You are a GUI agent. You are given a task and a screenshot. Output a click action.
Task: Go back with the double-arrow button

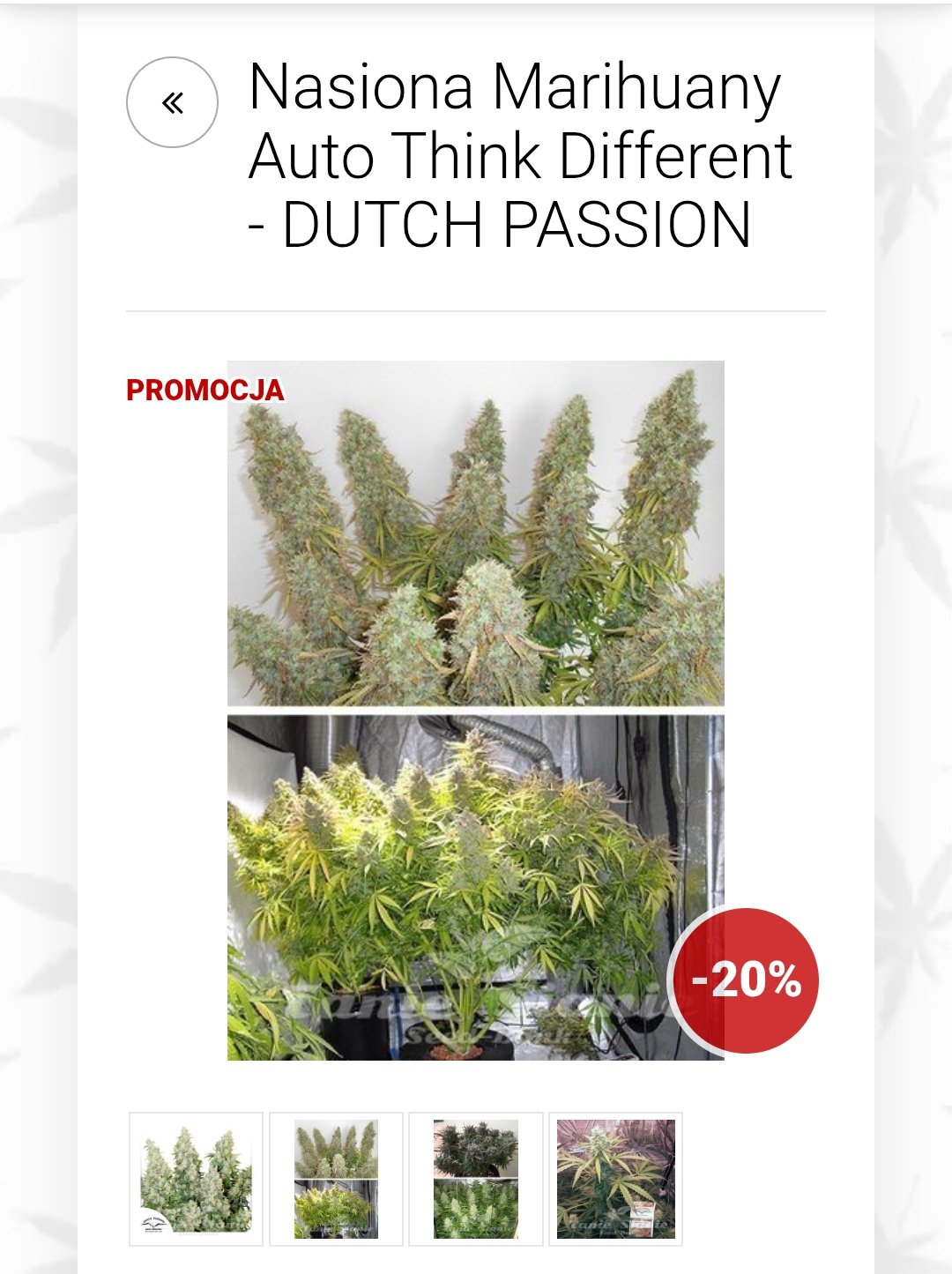pos(172,102)
